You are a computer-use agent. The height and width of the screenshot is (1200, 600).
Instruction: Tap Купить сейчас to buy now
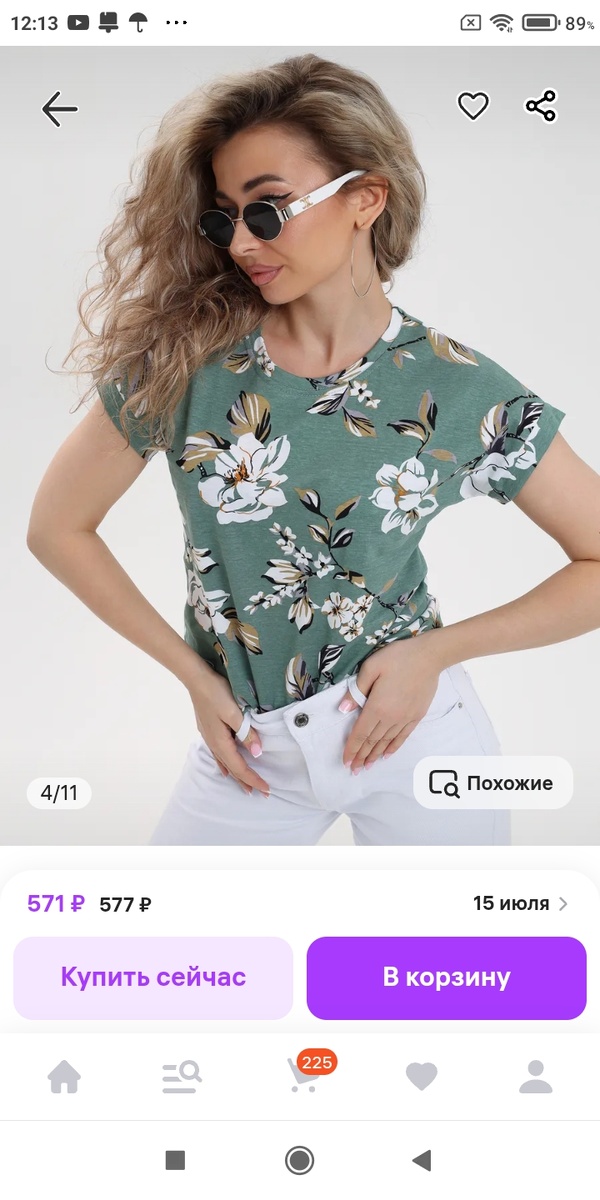click(153, 978)
